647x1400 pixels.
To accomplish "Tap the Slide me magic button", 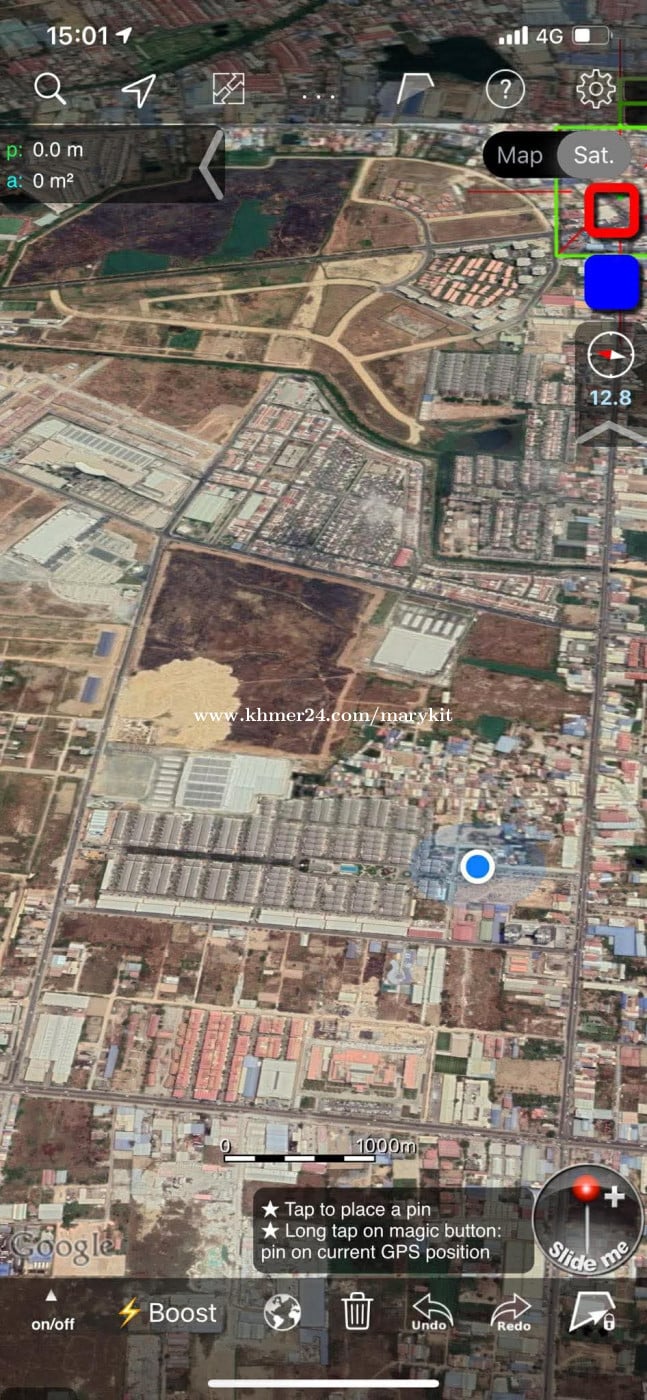I will [586, 1219].
